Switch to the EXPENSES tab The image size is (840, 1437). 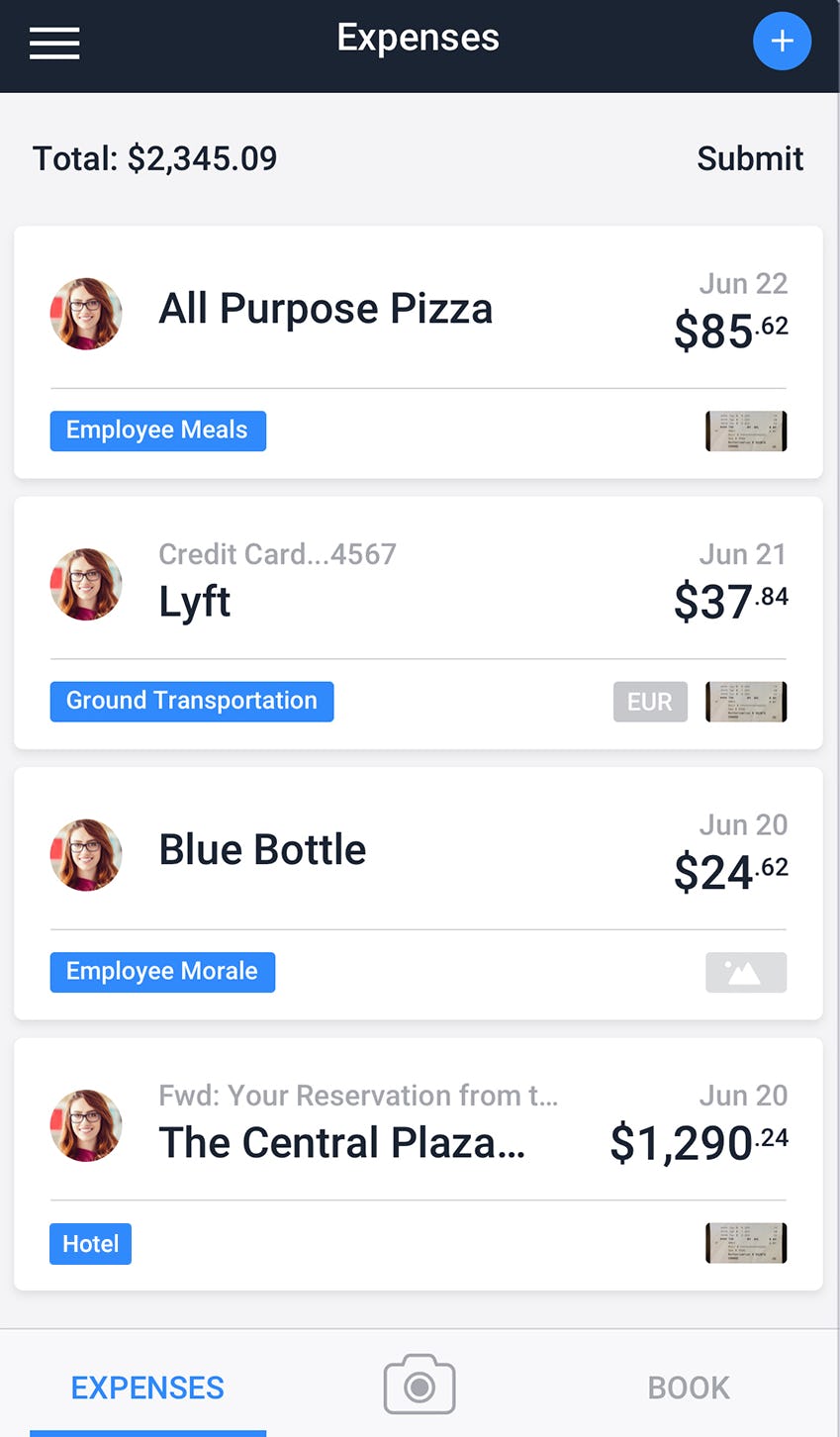tap(146, 1388)
